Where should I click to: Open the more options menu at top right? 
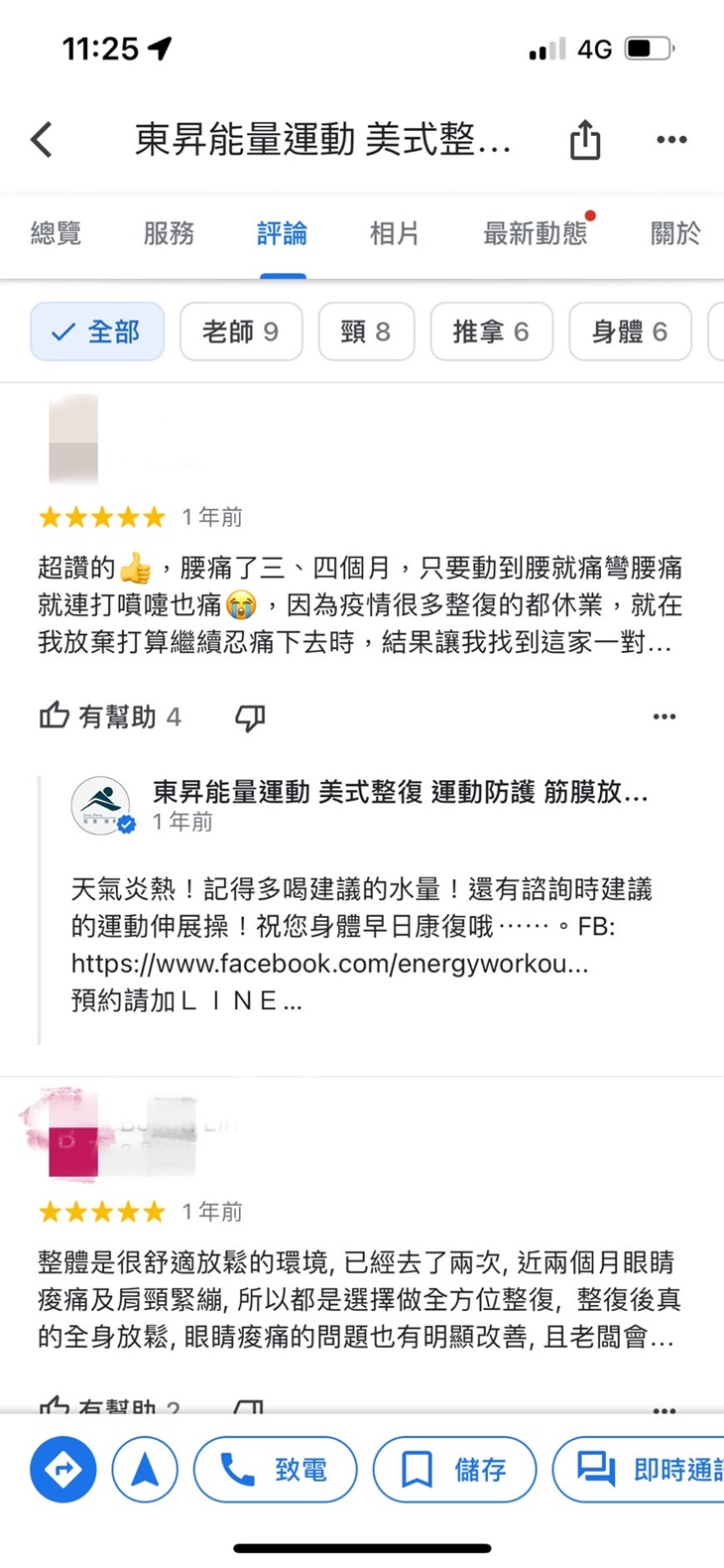pyautogui.click(x=670, y=139)
